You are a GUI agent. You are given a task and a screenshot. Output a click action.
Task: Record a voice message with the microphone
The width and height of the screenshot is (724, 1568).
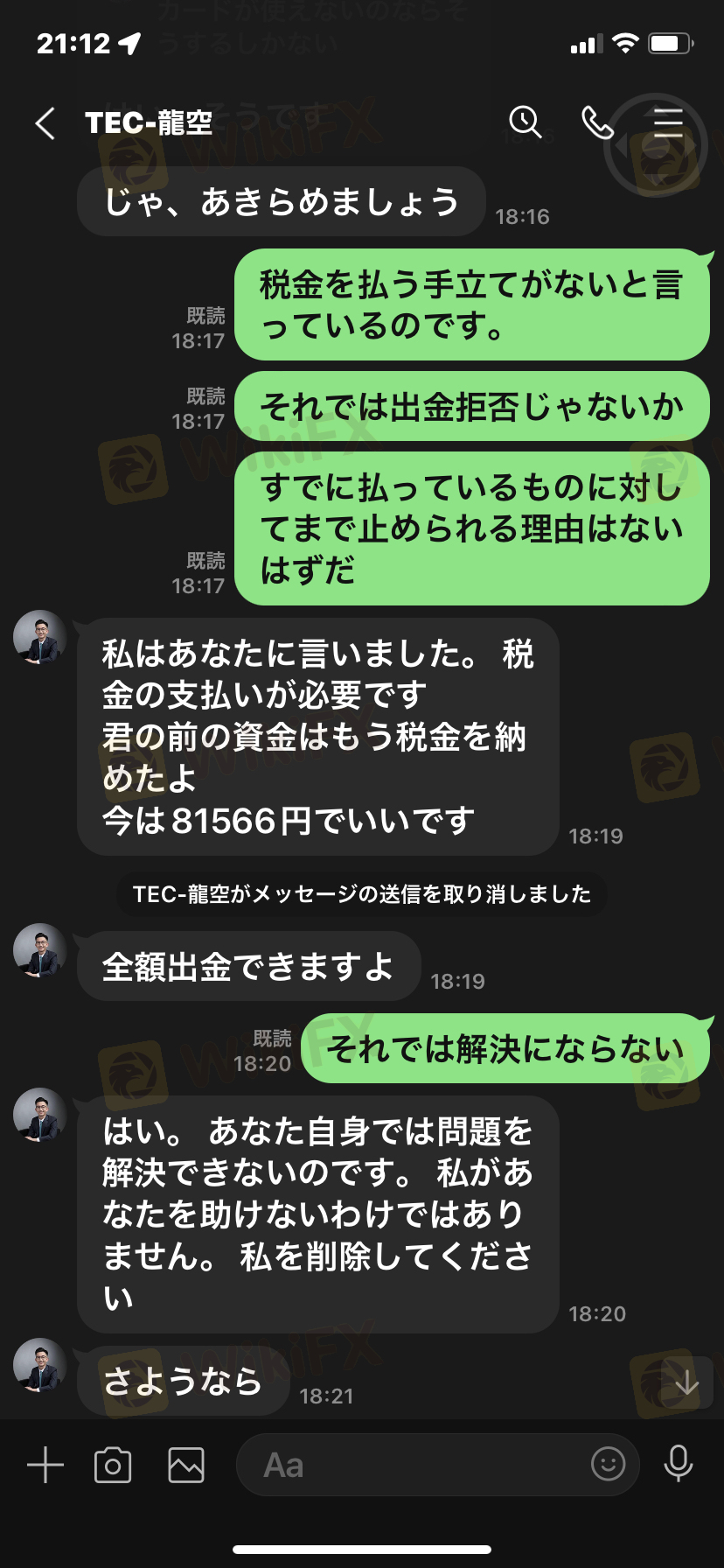click(679, 1463)
